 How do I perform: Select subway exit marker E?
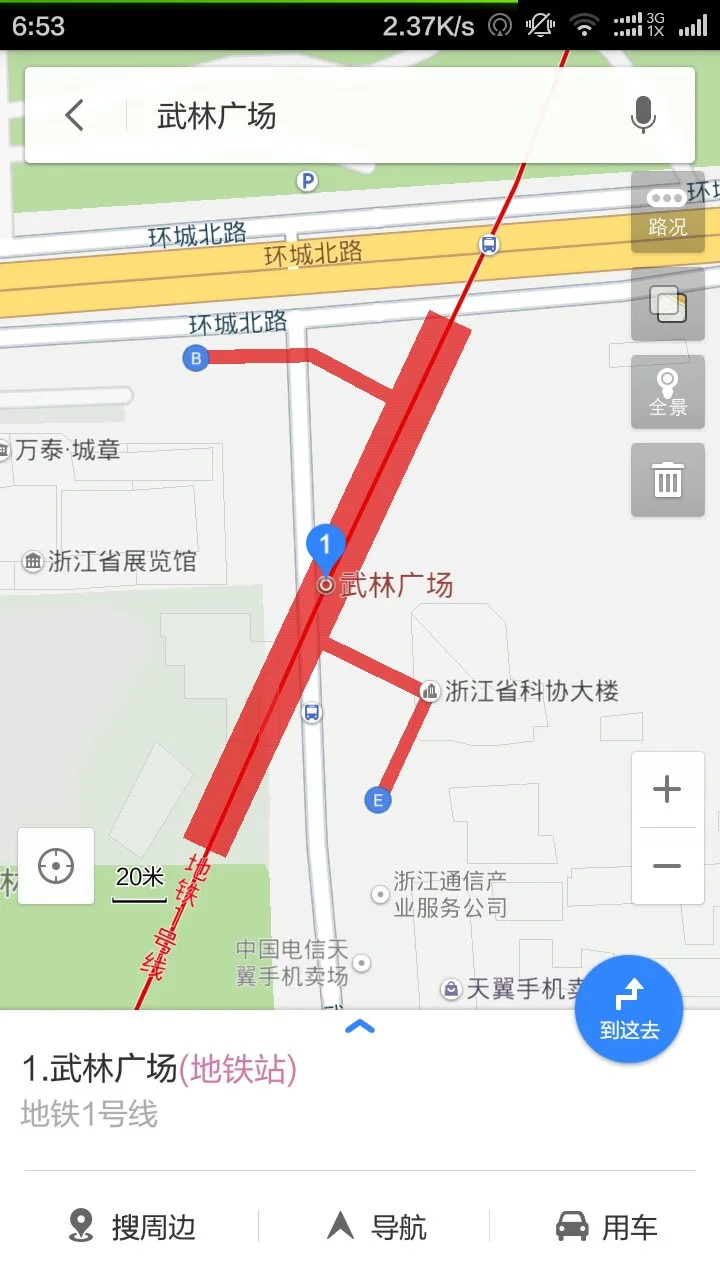coord(377,799)
